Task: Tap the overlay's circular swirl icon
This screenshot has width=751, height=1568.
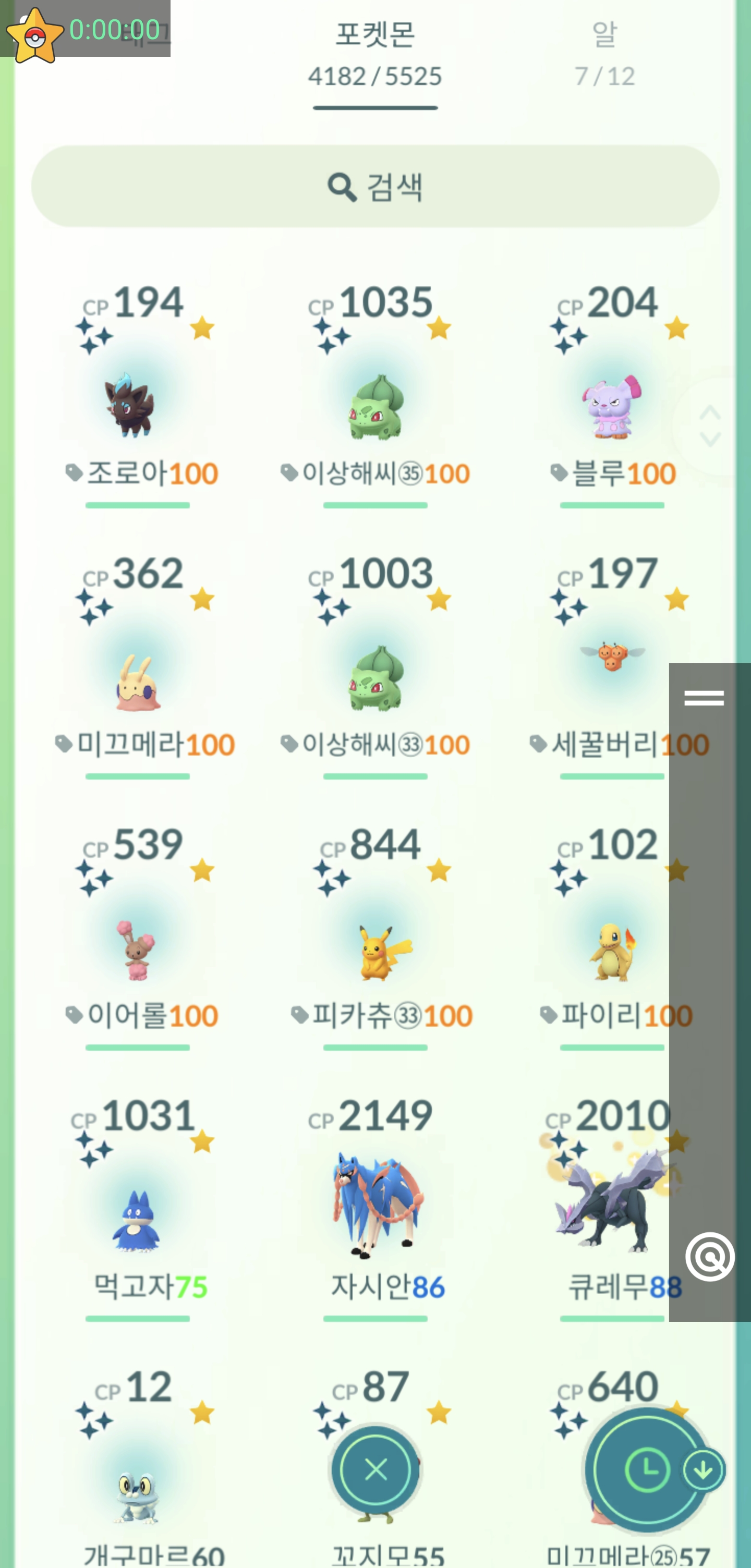Action: [x=710, y=1257]
